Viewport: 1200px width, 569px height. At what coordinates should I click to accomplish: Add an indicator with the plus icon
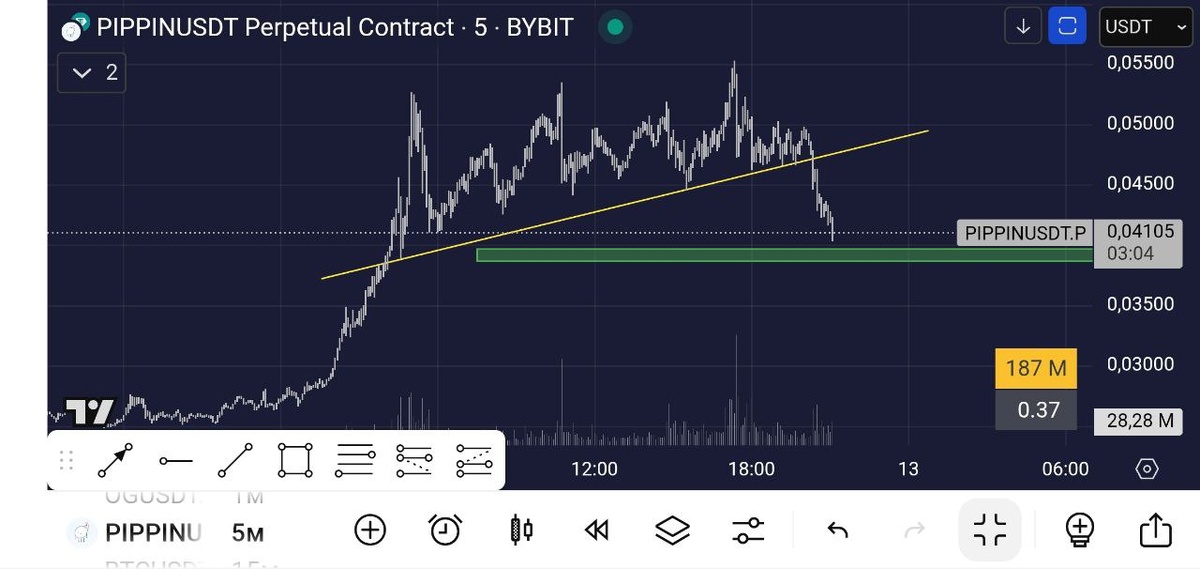click(370, 530)
